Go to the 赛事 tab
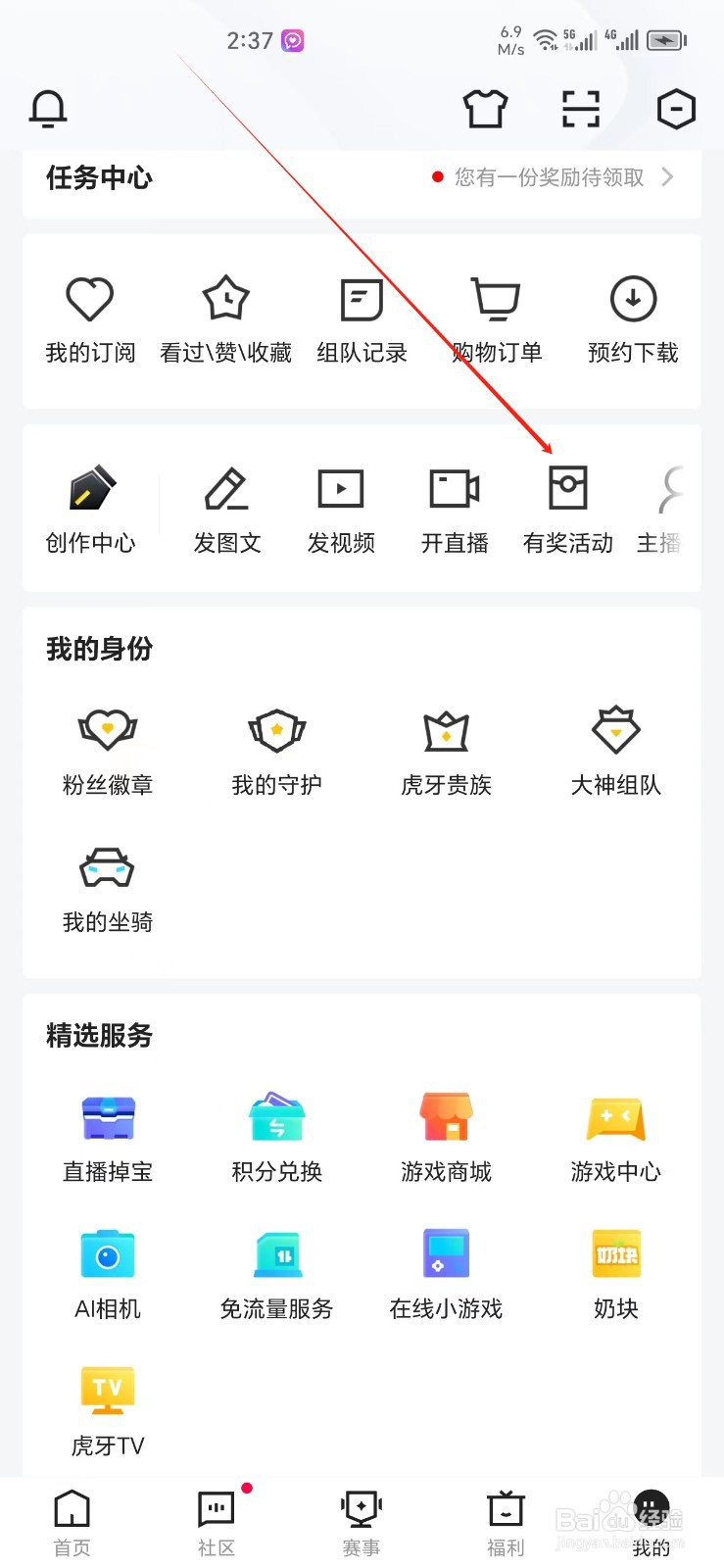 [x=362, y=1523]
